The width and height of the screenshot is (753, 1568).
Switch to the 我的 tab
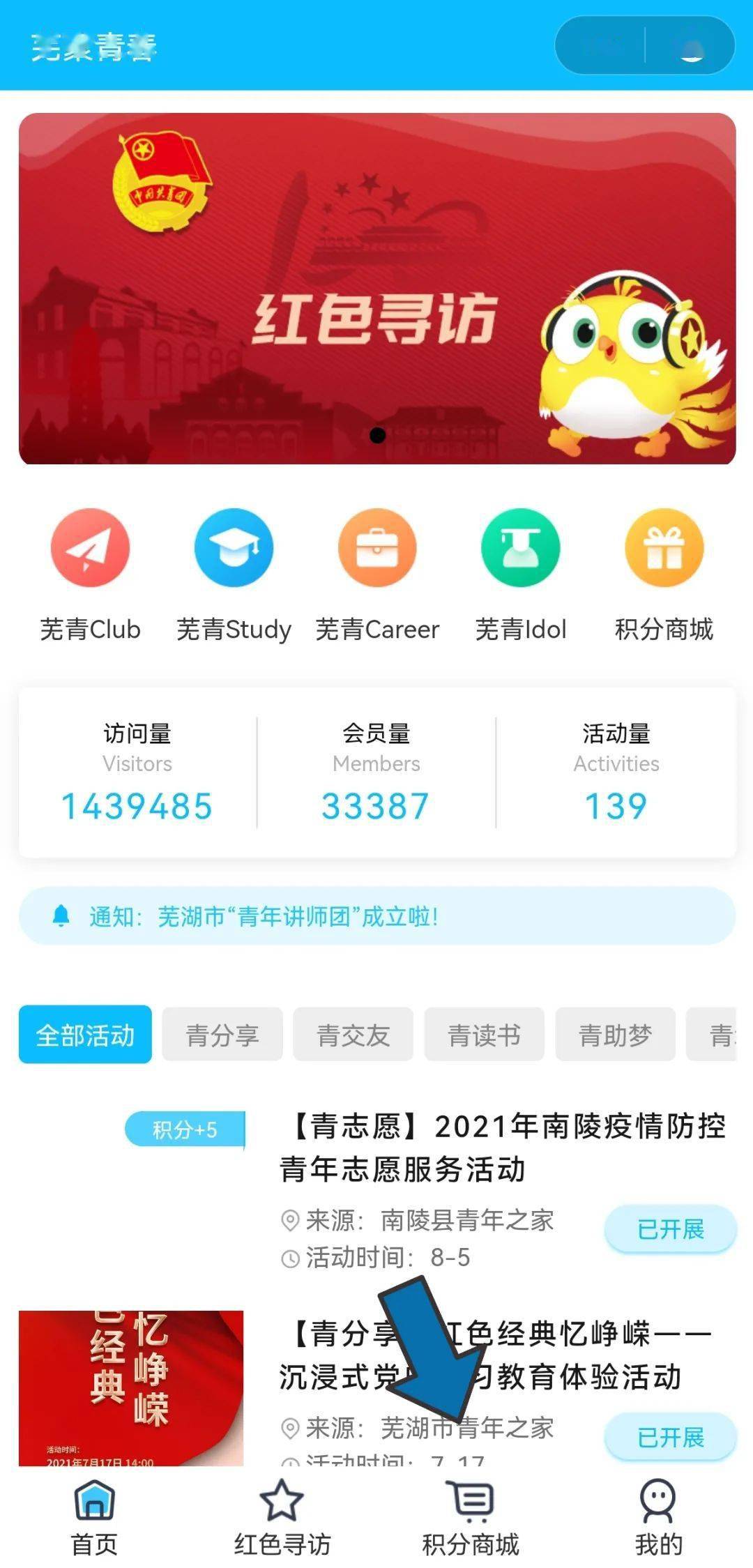click(658, 1517)
